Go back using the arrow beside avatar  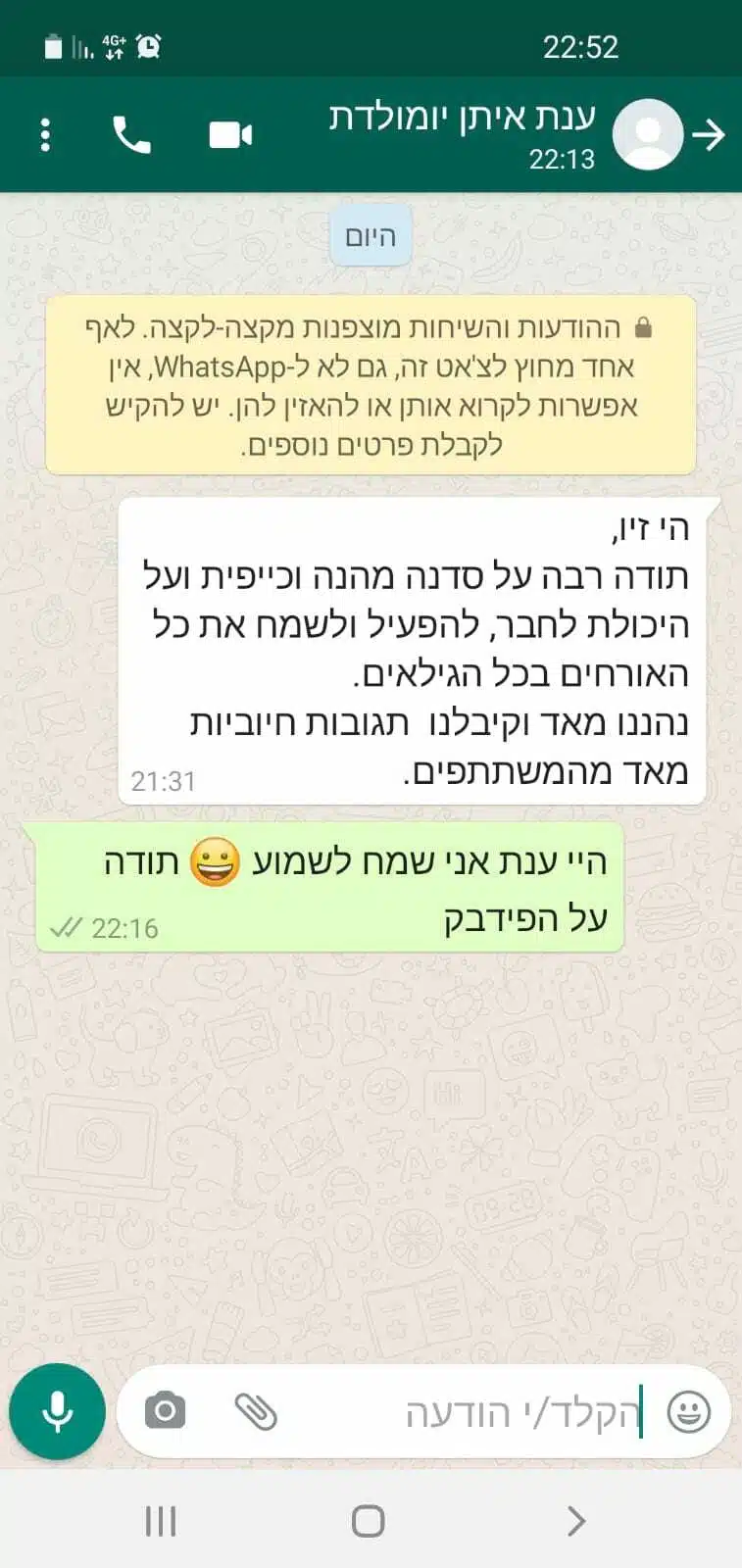pyautogui.click(x=709, y=135)
